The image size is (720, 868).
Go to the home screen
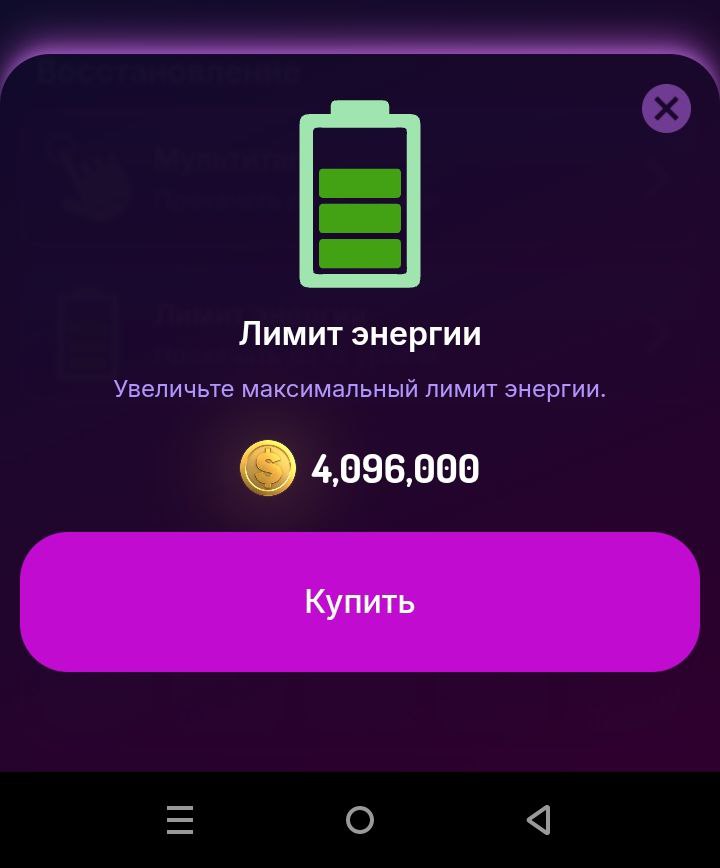tap(360, 820)
